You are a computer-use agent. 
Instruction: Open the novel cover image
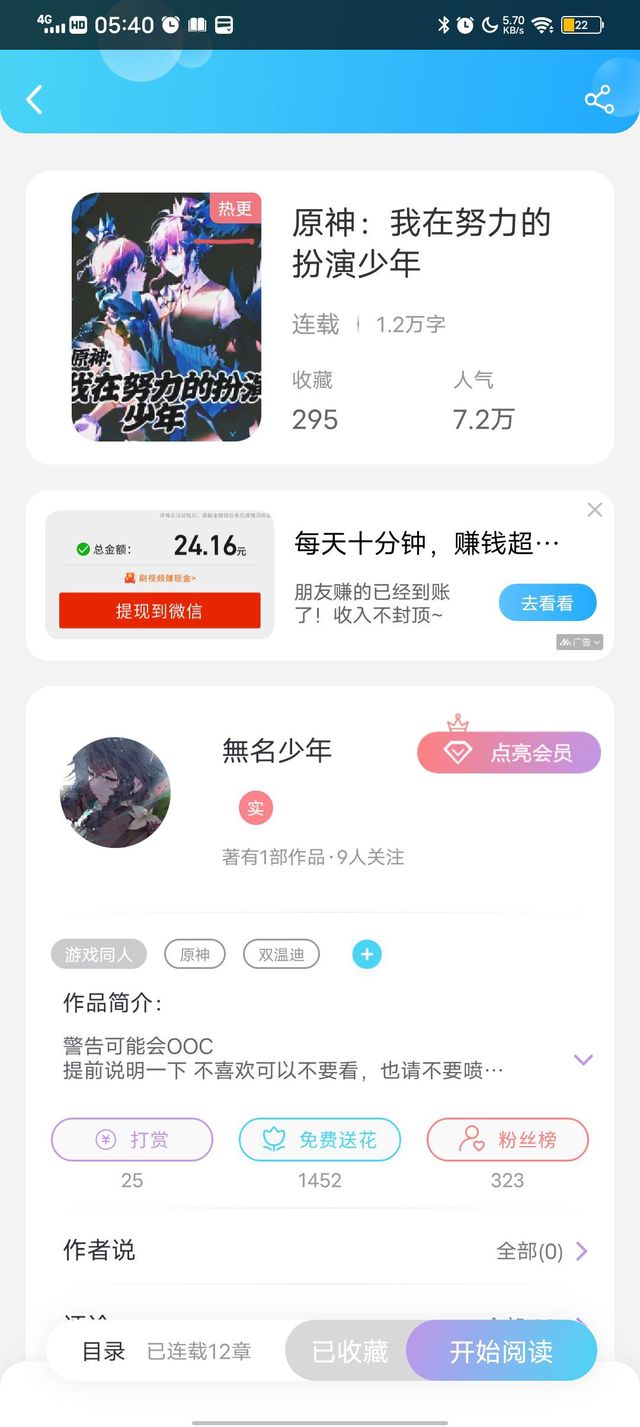click(166, 317)
